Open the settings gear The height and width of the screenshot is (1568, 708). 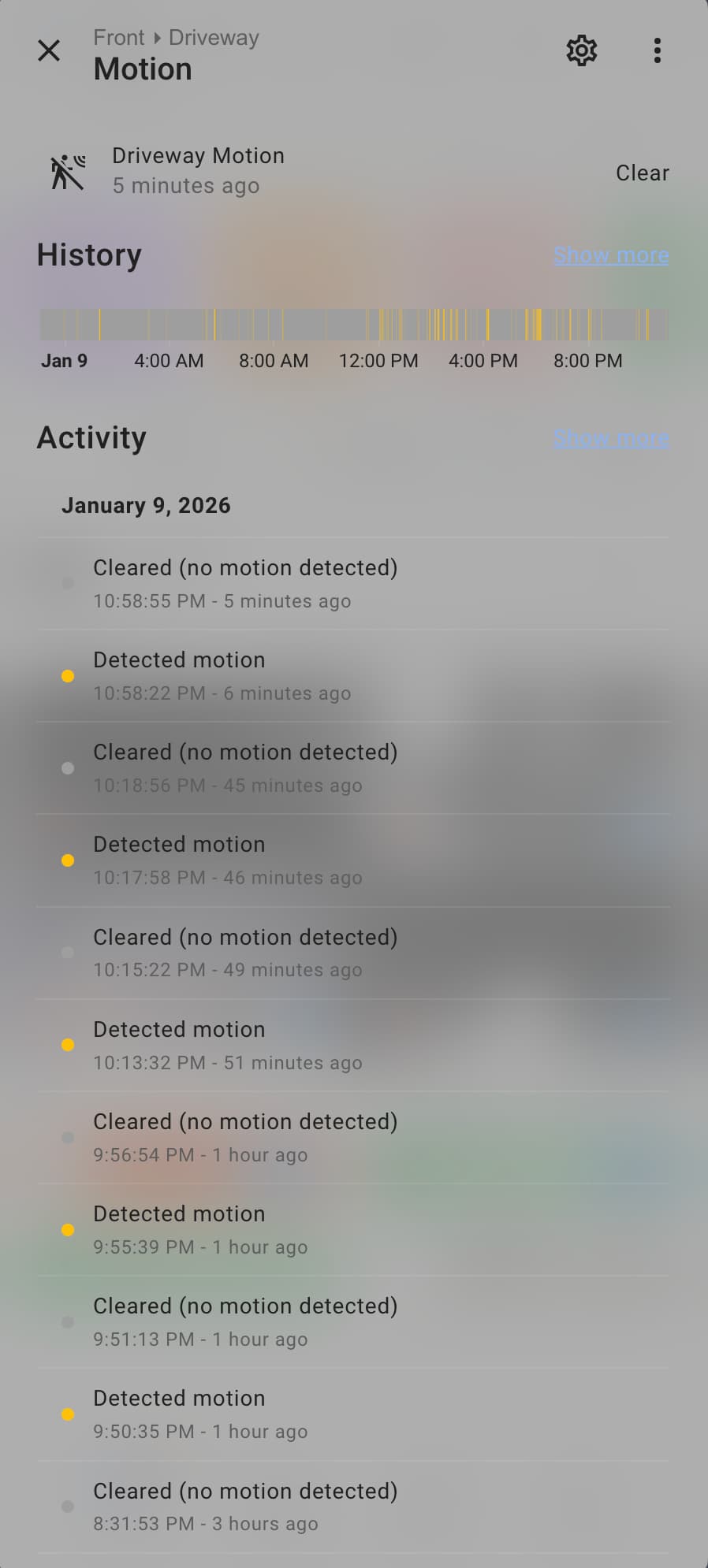(x=582, y=51)
